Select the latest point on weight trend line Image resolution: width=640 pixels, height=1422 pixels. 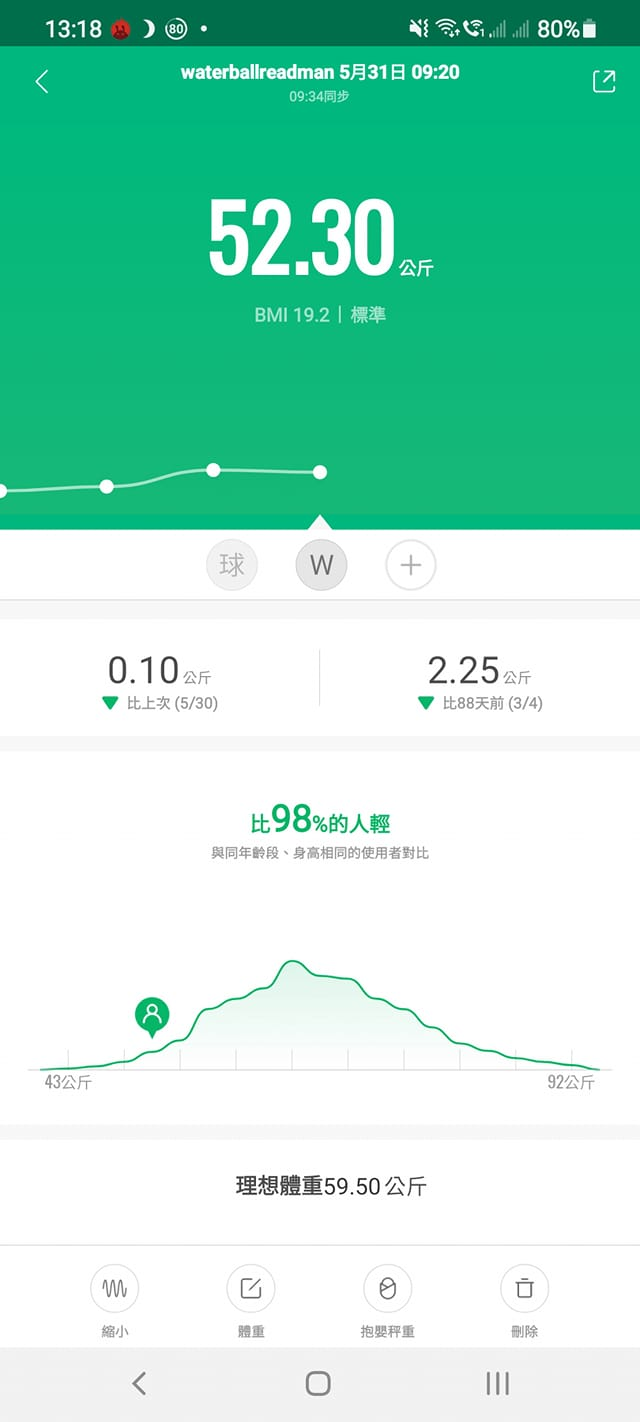(x=320, y=472)
